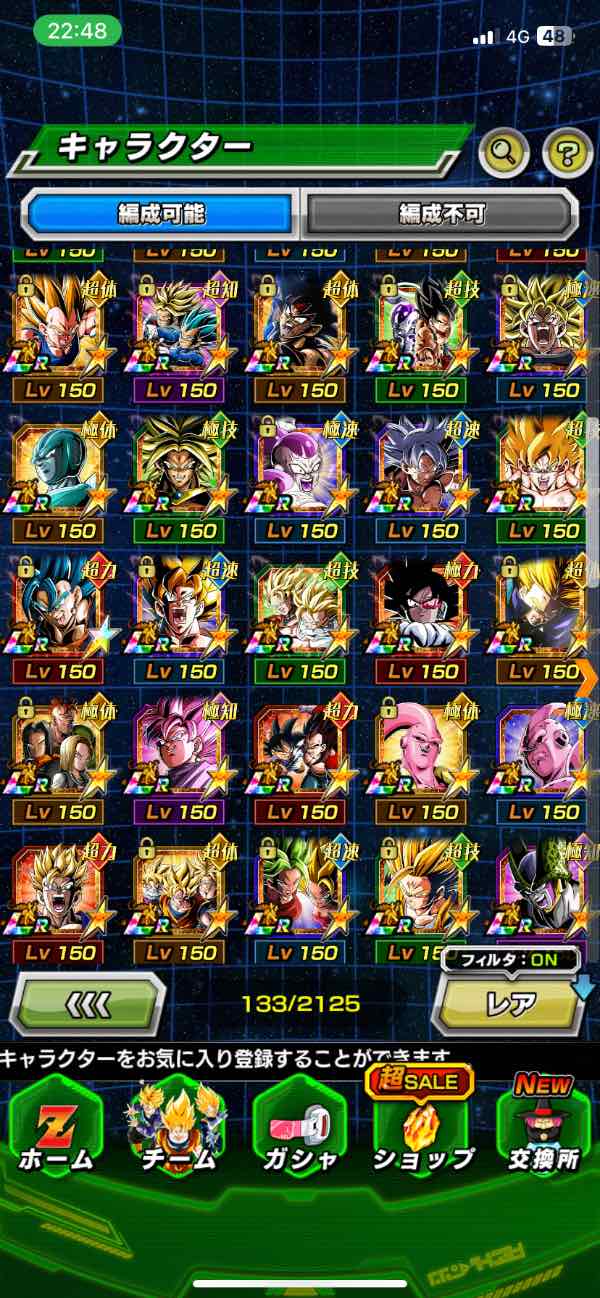This screenshot has width=600, height=1298.
Task: Open the character search magnifier
Action: pyautogui.click(x=504, y=153)
